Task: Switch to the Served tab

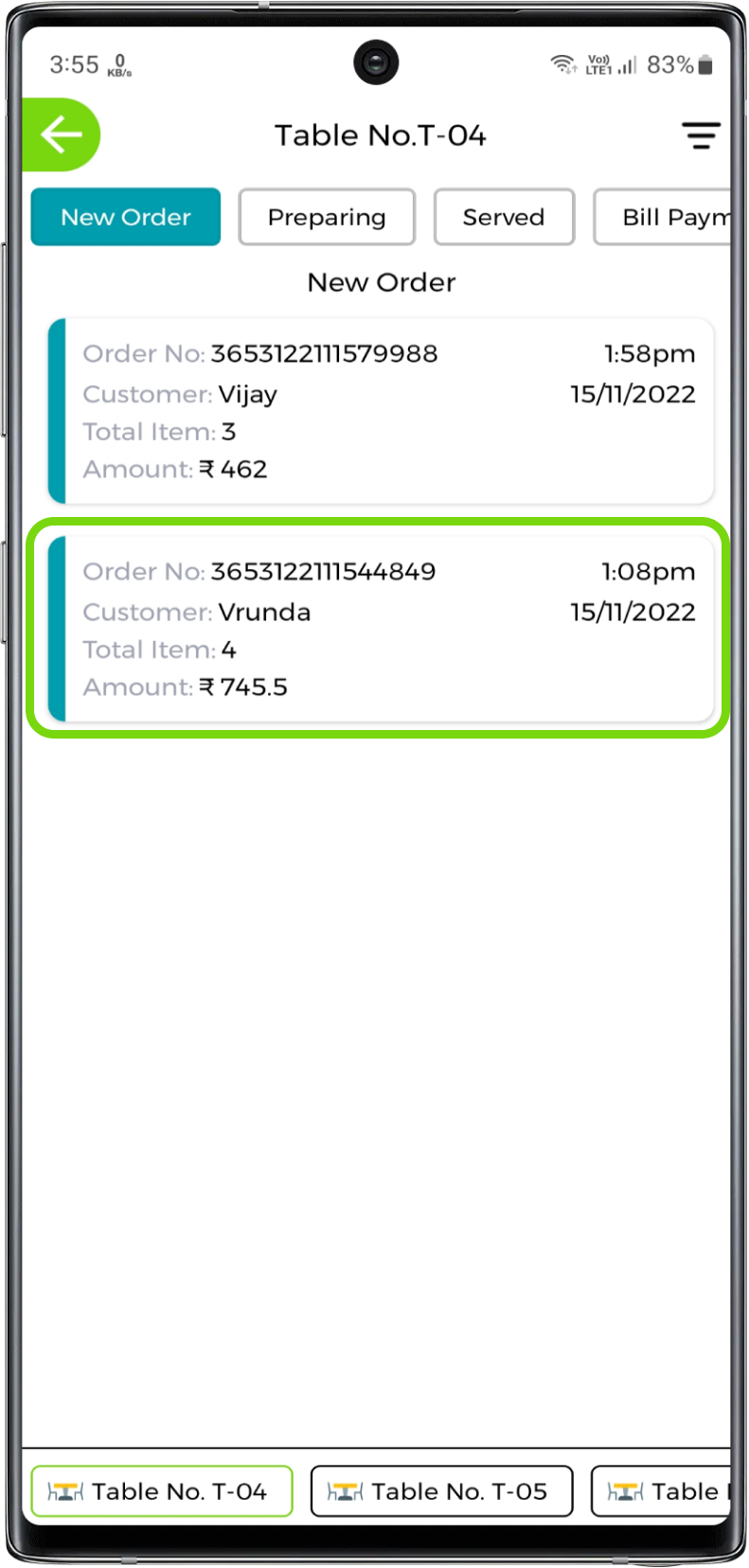Action: point(504,217)
